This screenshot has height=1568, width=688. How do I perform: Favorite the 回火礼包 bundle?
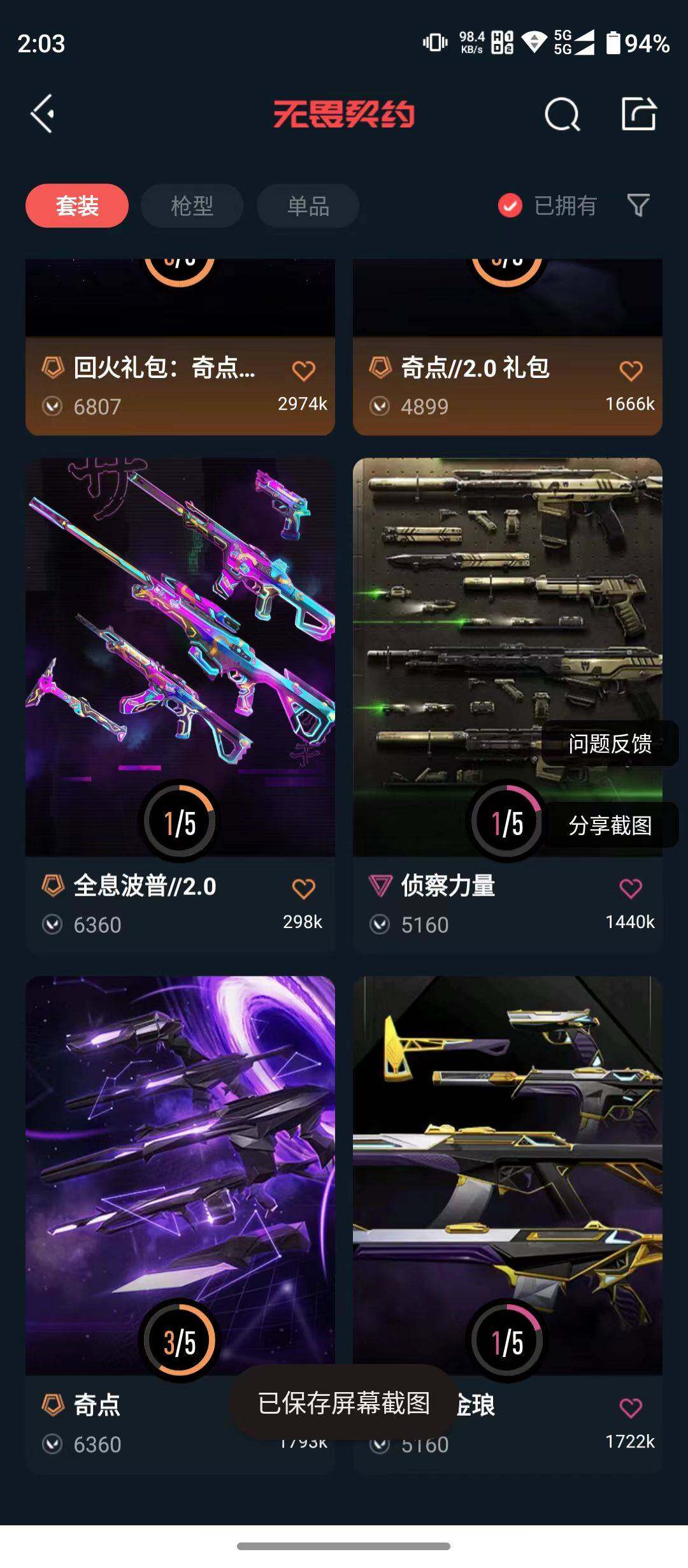(303, 370)
